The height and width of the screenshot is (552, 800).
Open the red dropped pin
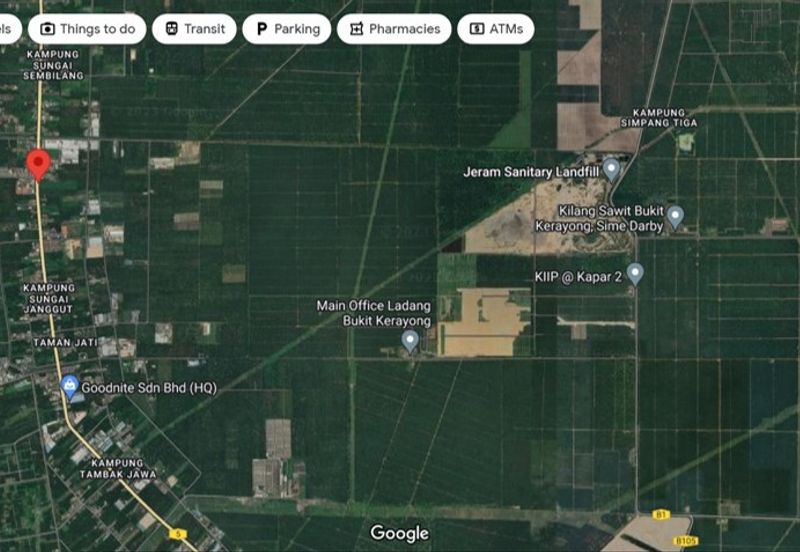pos(38,163)
